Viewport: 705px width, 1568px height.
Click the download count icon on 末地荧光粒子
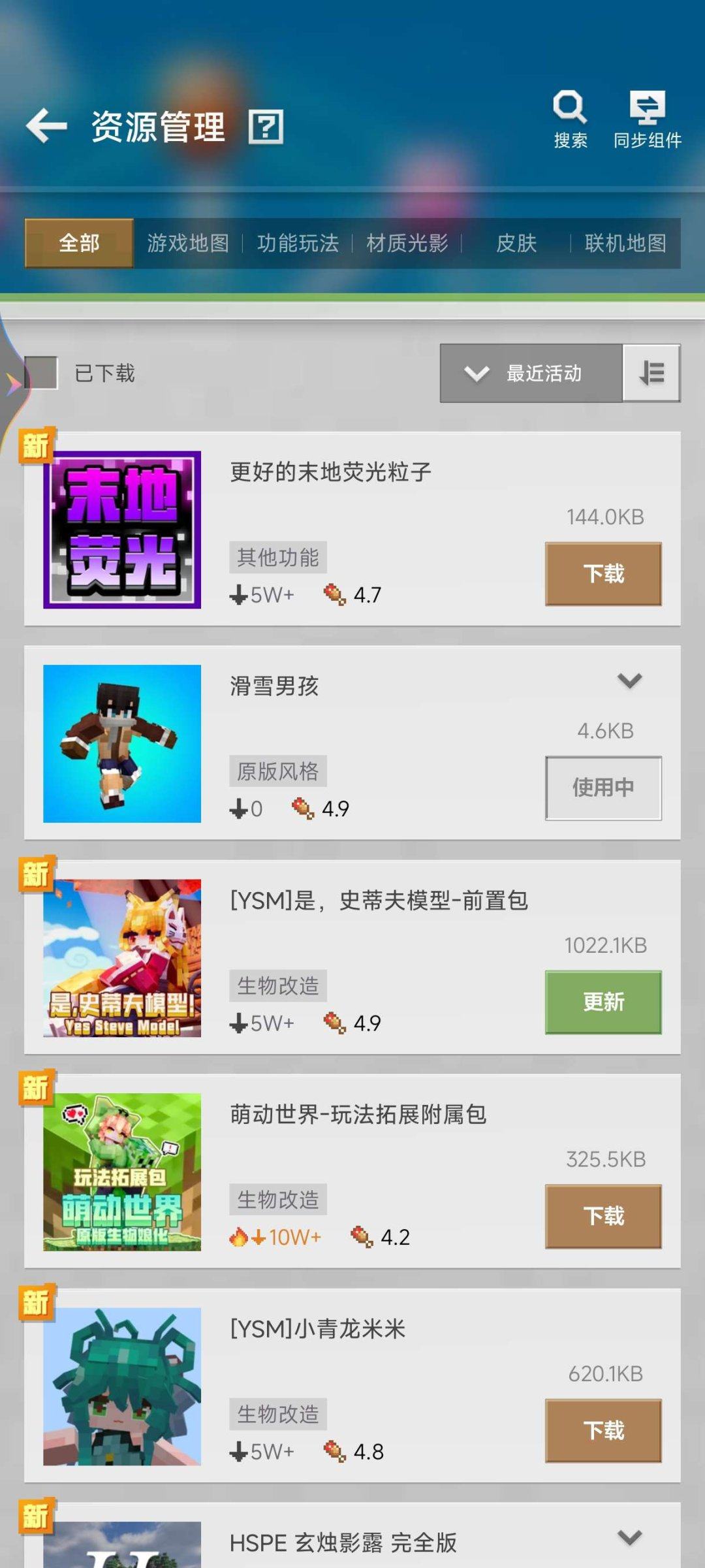pos(240,594)
